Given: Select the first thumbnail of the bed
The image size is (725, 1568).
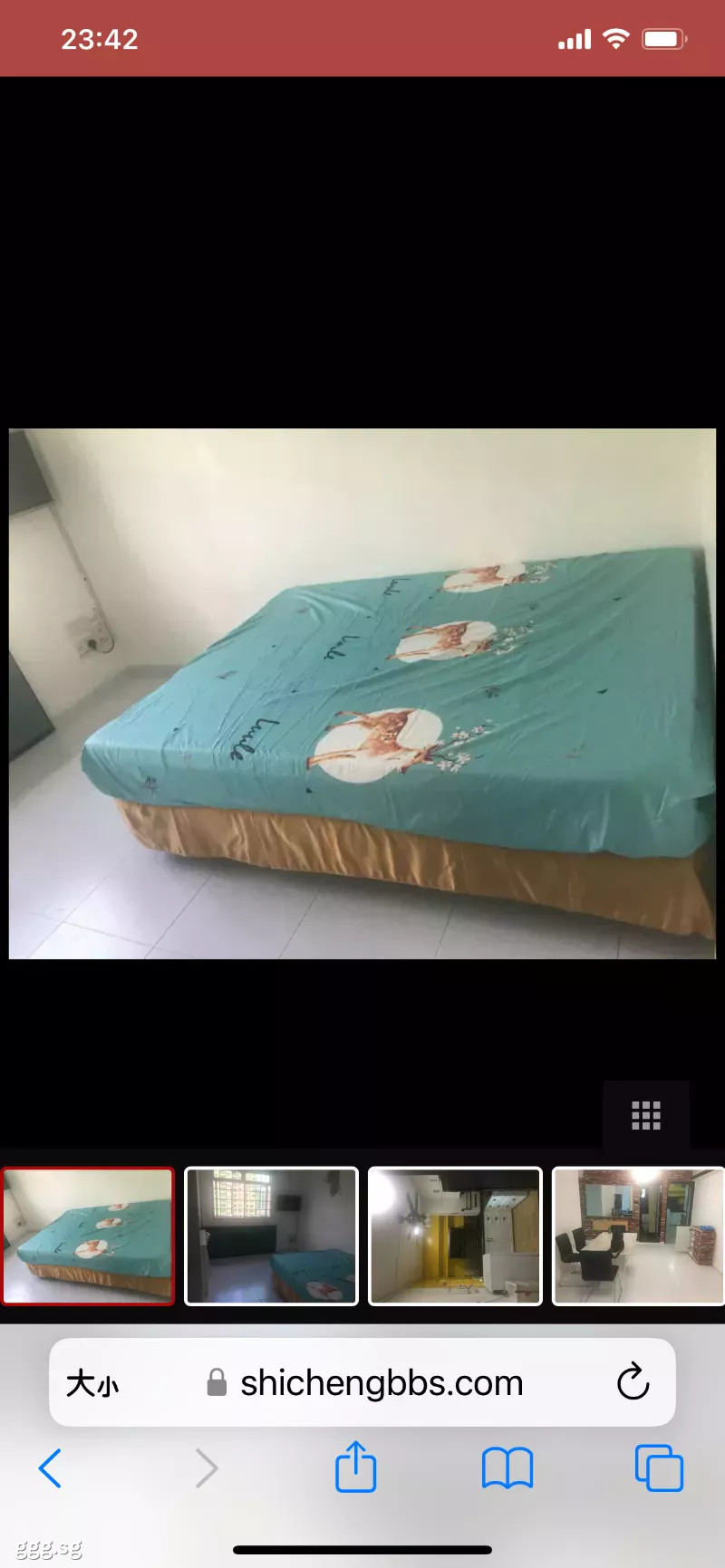Looking at the screenshot, I should pos(88,1236).
